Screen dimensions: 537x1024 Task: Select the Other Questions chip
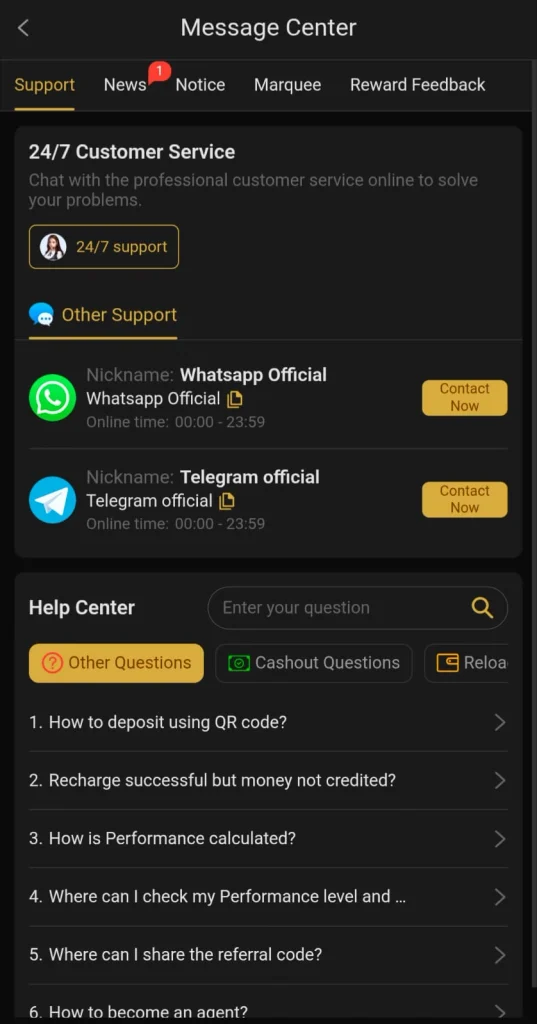coord(116,663)
